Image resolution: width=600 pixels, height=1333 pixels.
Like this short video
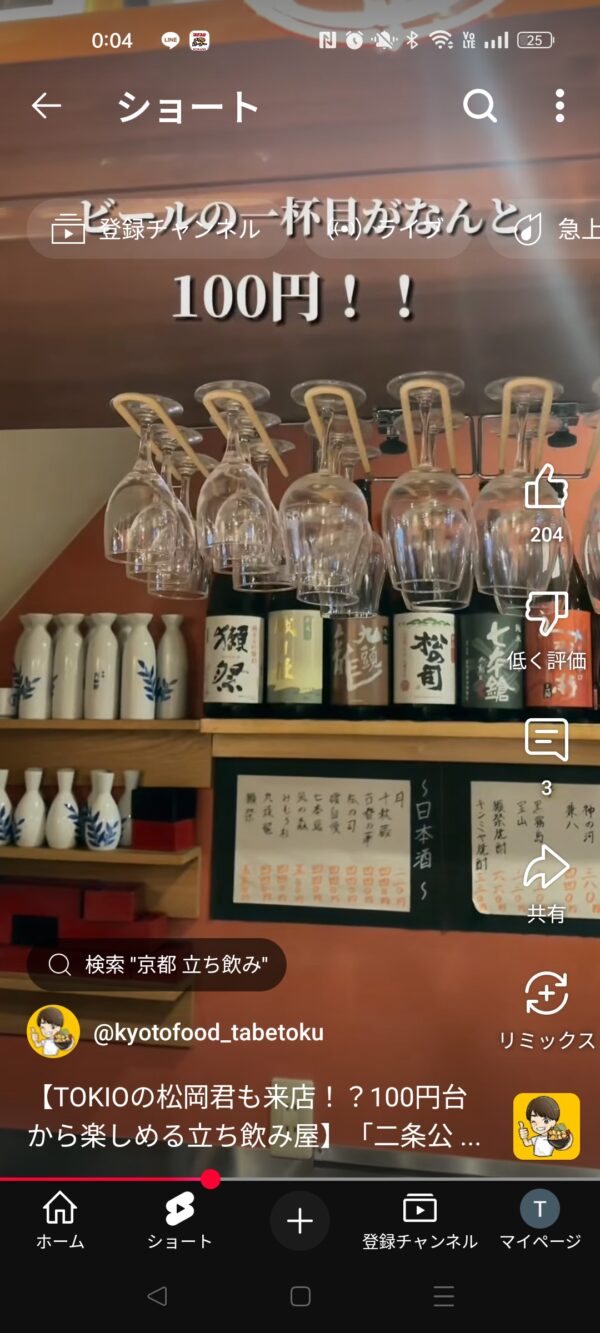tap(546, 490)
